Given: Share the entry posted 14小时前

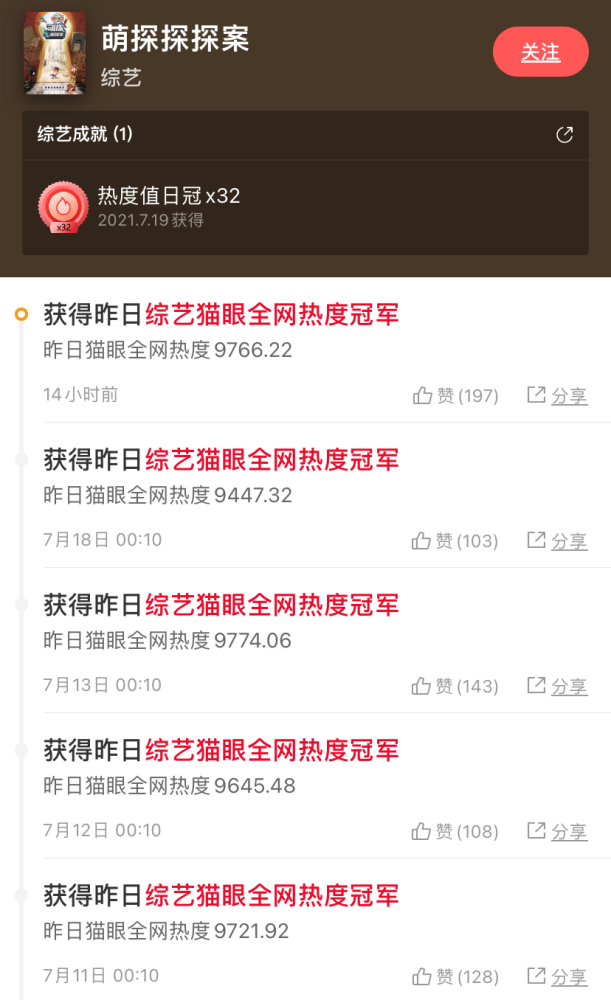Looking at the screenshot, I should click(x=557, y=395).
